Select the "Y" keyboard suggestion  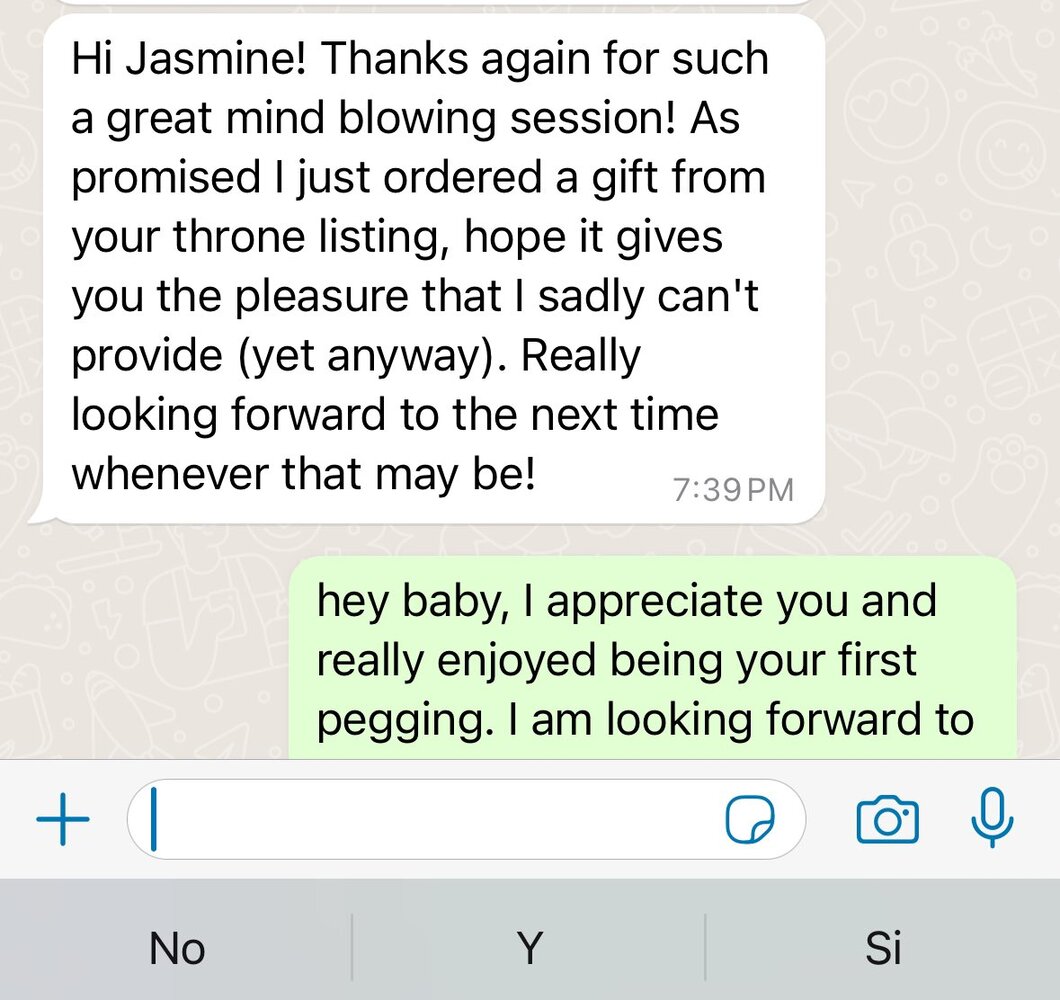(530, 948)
